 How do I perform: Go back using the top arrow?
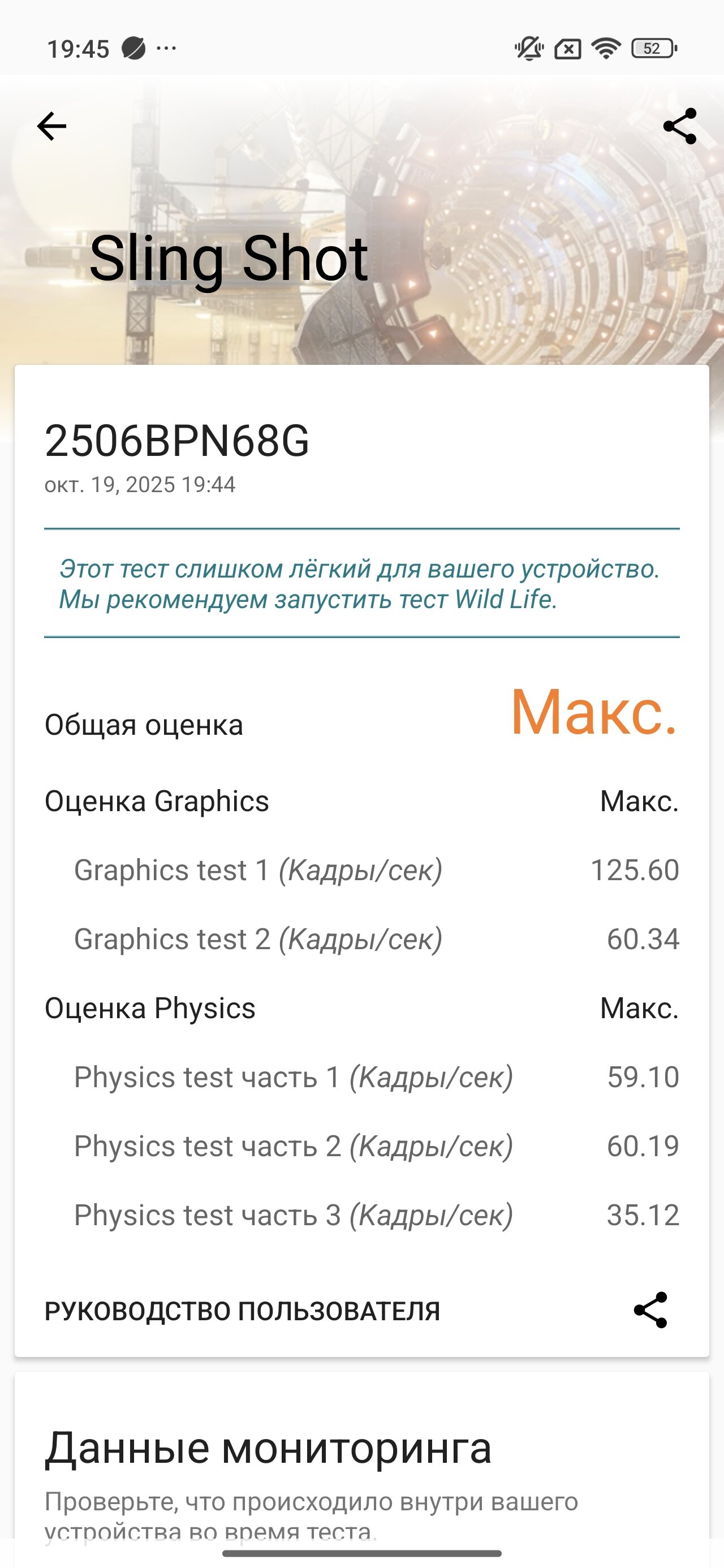tap(52, 127)
